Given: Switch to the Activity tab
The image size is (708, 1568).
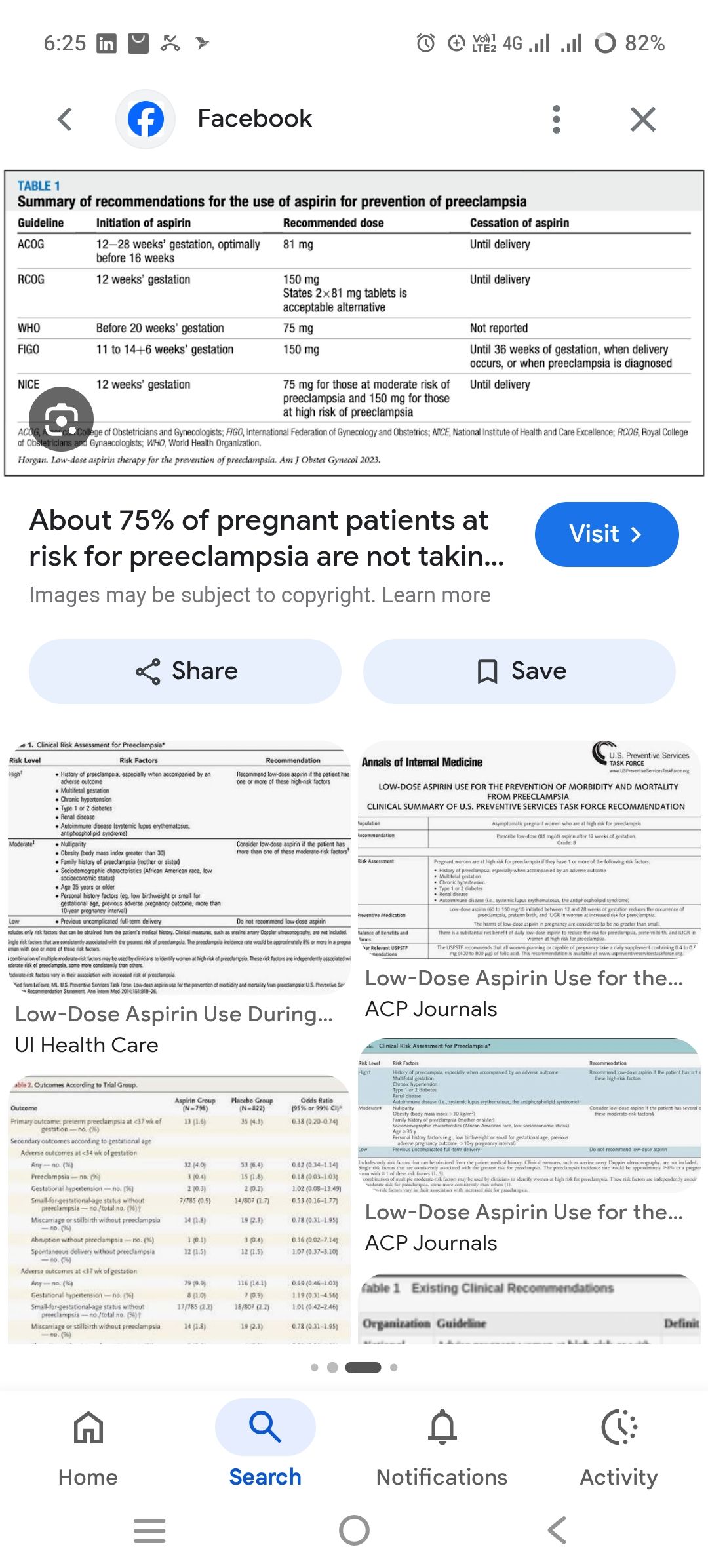Looking at the screenshot, I should coord(619,1447).
